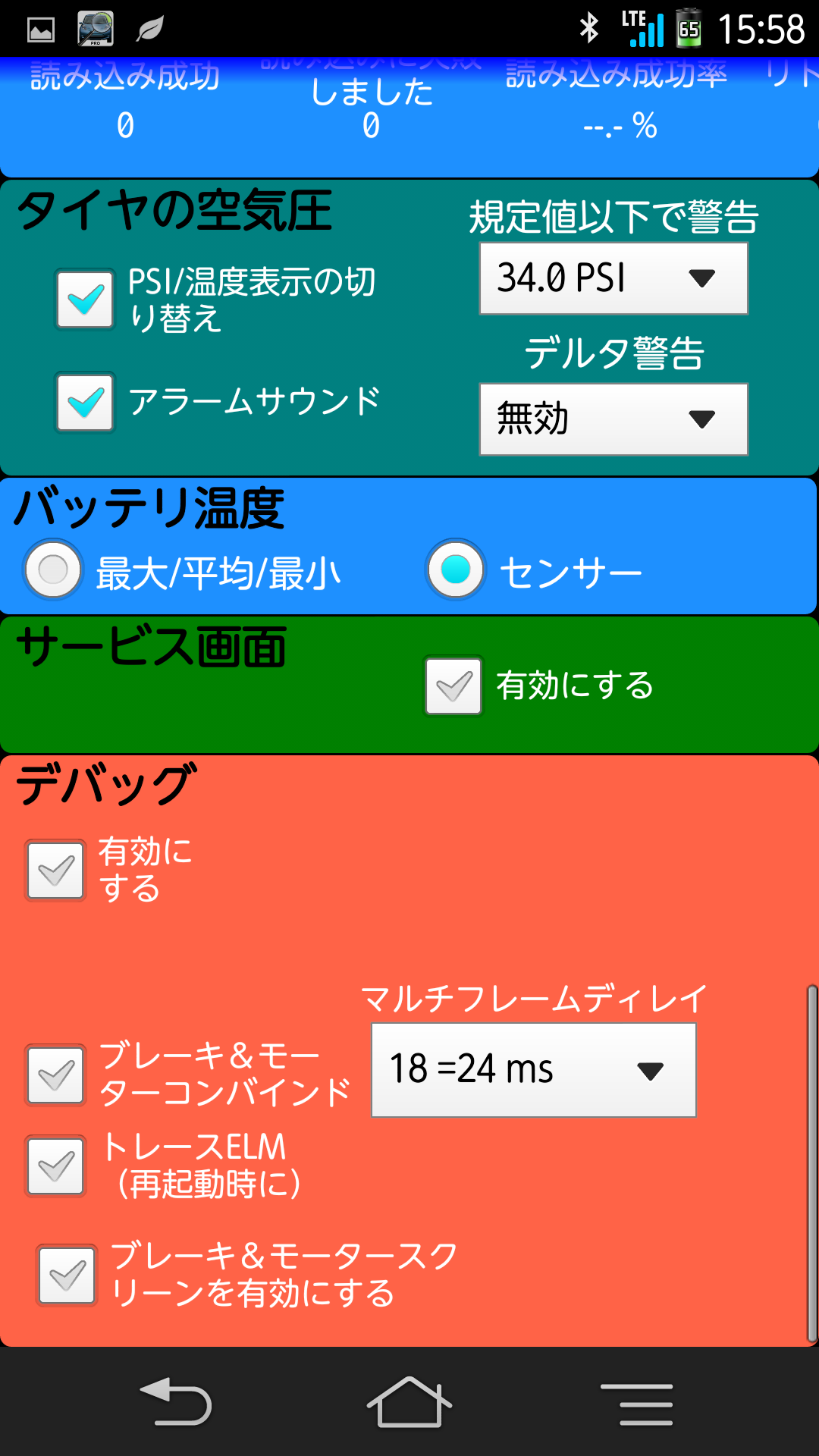
Task: Open the 34.0 PSI warning threshold dropdown
Action: (613, 278)
